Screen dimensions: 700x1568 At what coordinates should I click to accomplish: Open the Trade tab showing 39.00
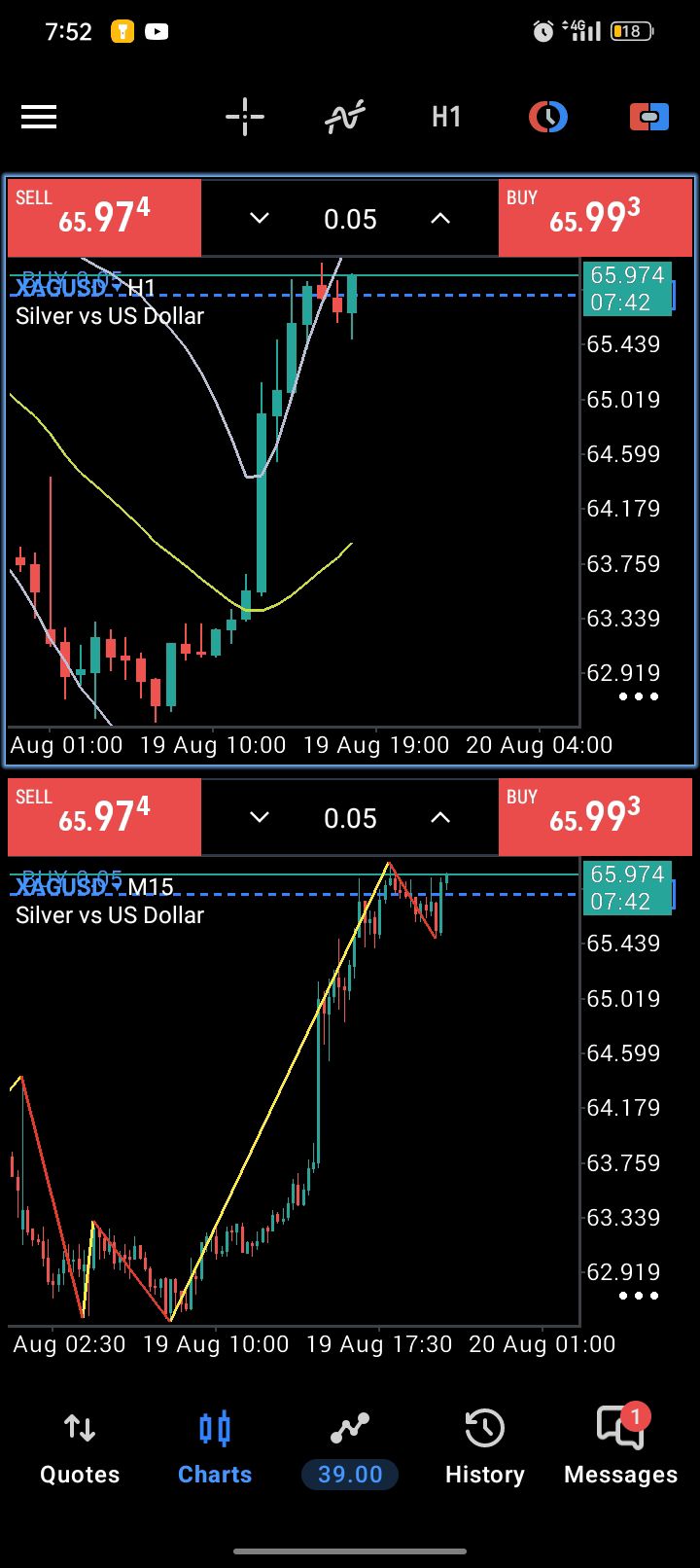point(350,1449)
